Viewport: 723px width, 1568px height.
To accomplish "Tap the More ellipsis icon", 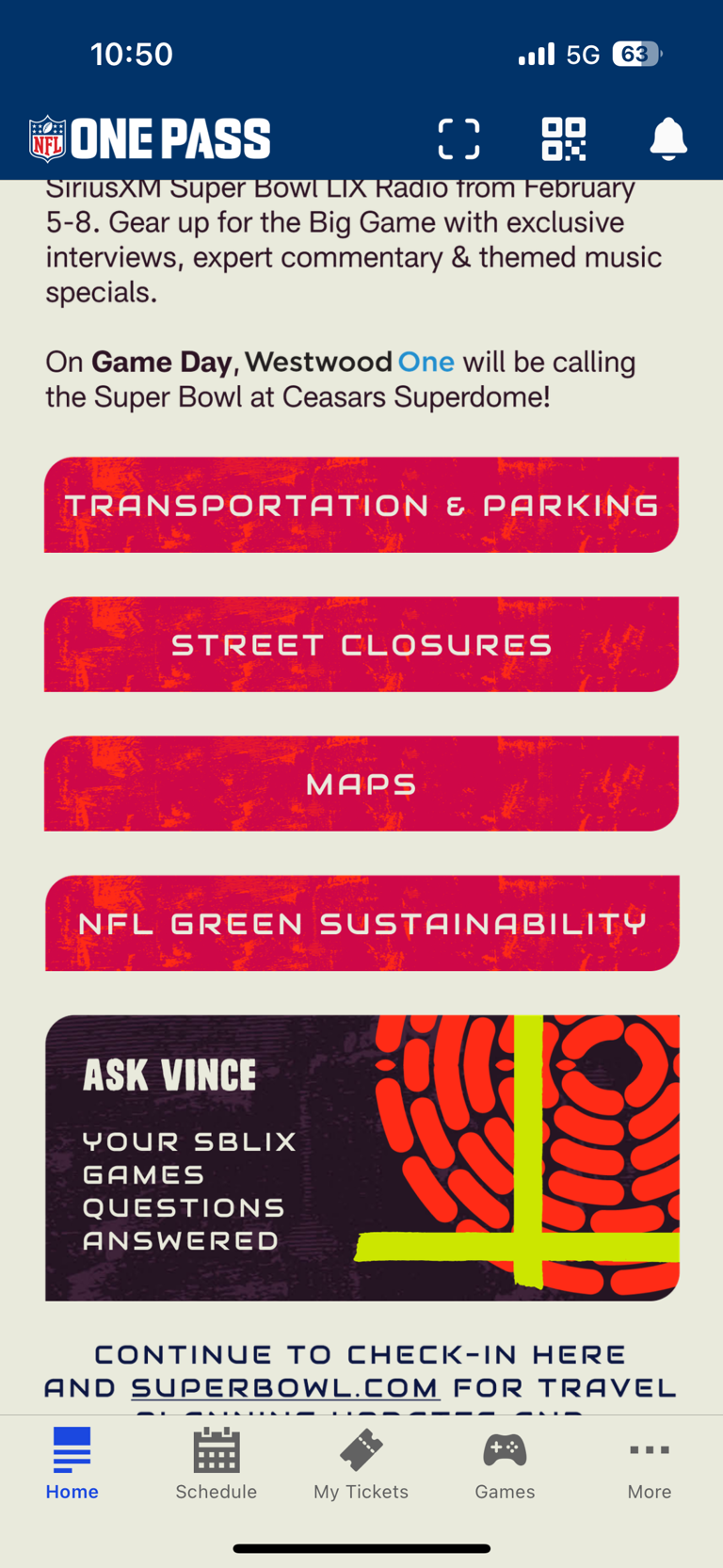I will point(649,1449).
